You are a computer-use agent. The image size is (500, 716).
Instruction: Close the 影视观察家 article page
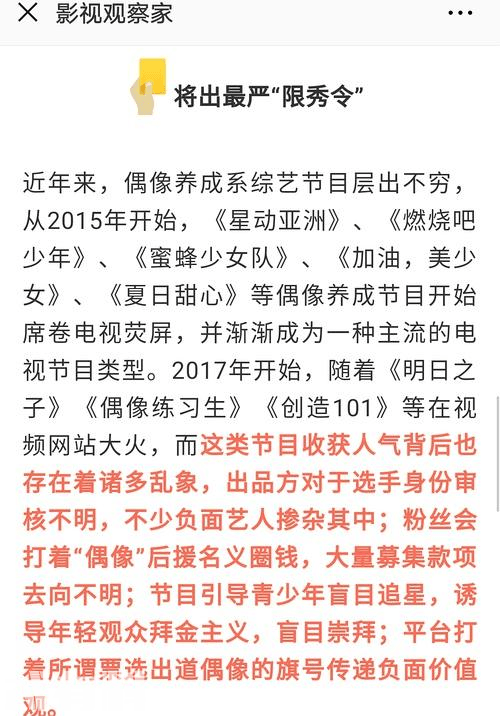click(27, 13)
